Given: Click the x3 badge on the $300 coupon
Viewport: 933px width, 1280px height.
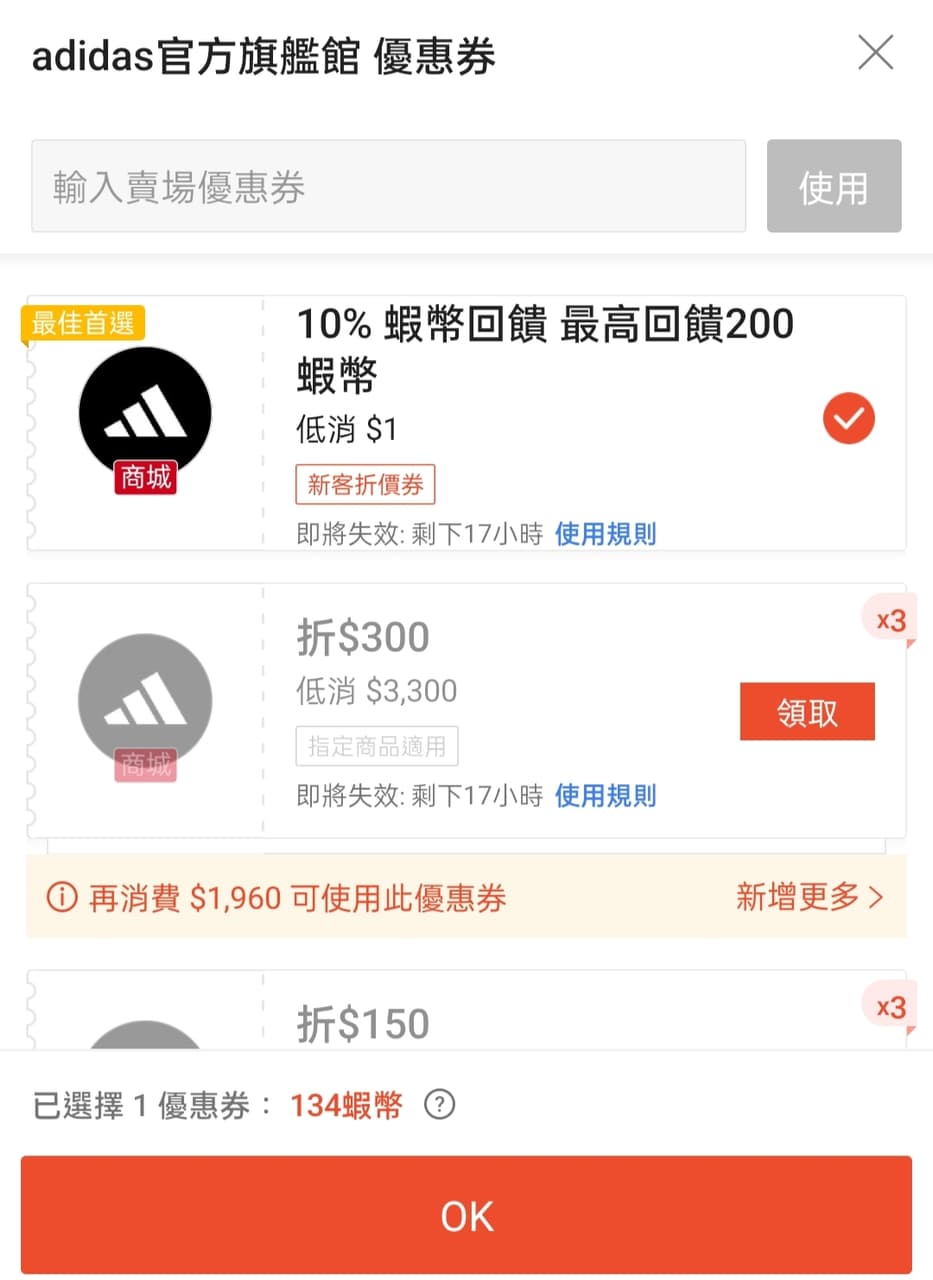Looking at the screenshot, I should (x=889, y=620).
